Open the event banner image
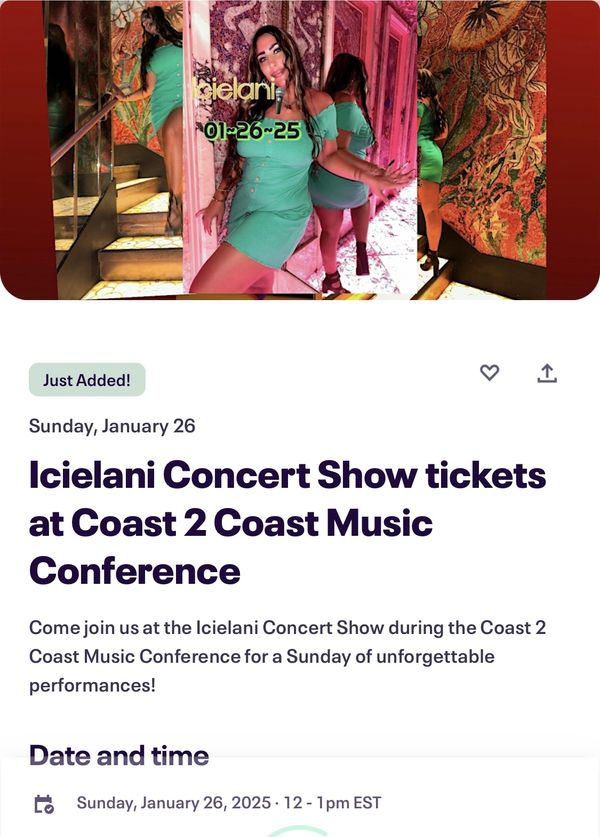This screenshot has width=600, height=837. point(300,150)
